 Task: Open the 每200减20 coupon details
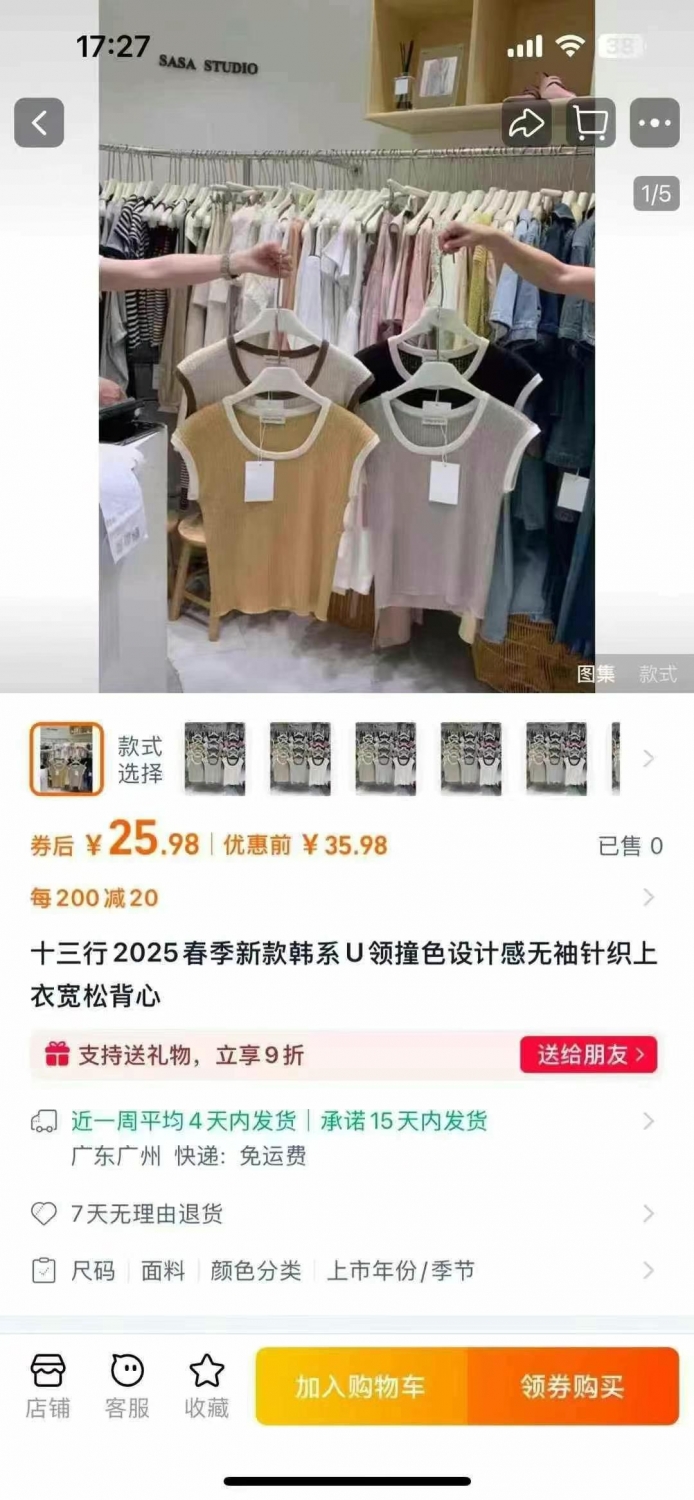tap(347, 897)
